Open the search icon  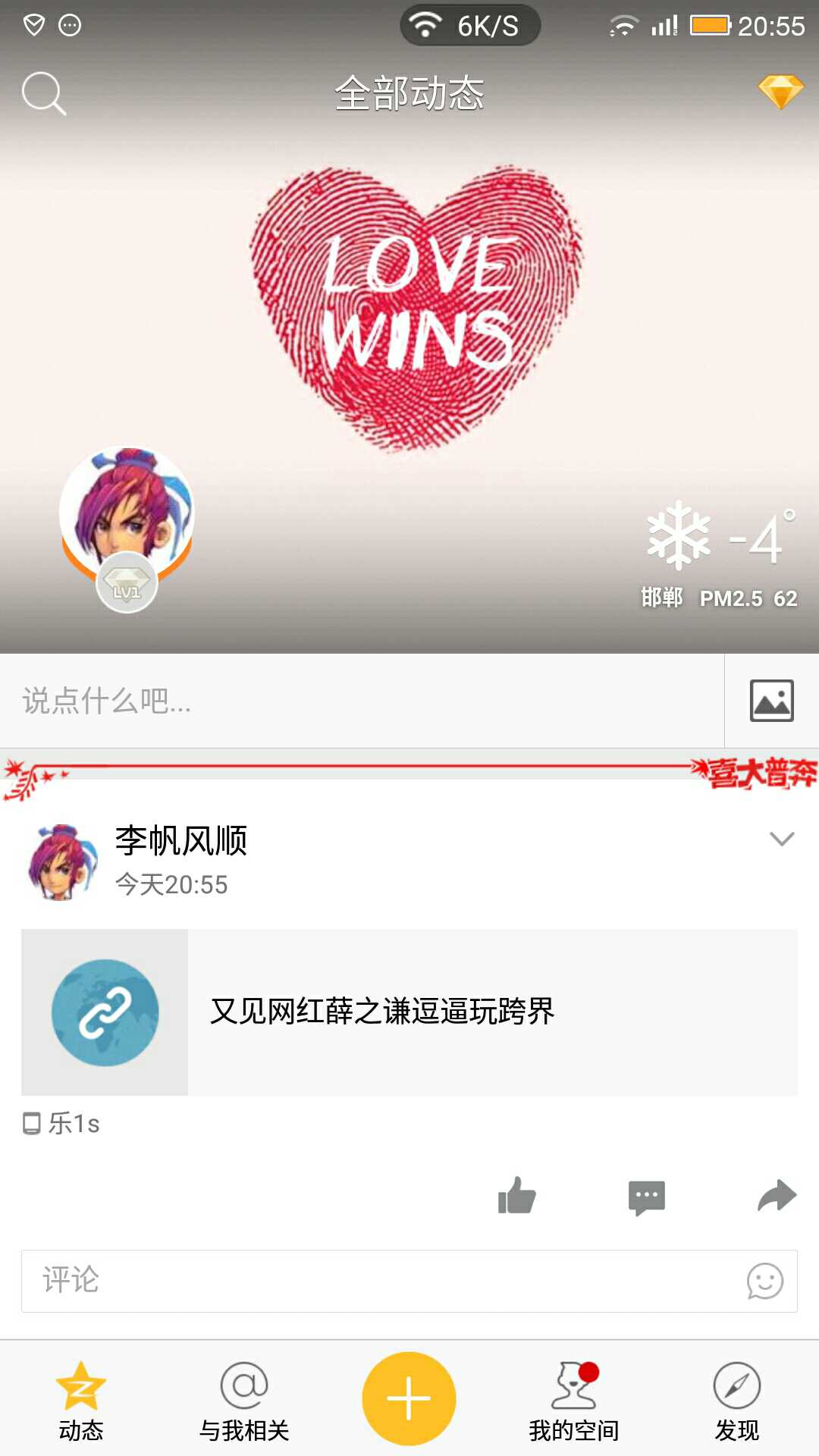tap(44, 93)
